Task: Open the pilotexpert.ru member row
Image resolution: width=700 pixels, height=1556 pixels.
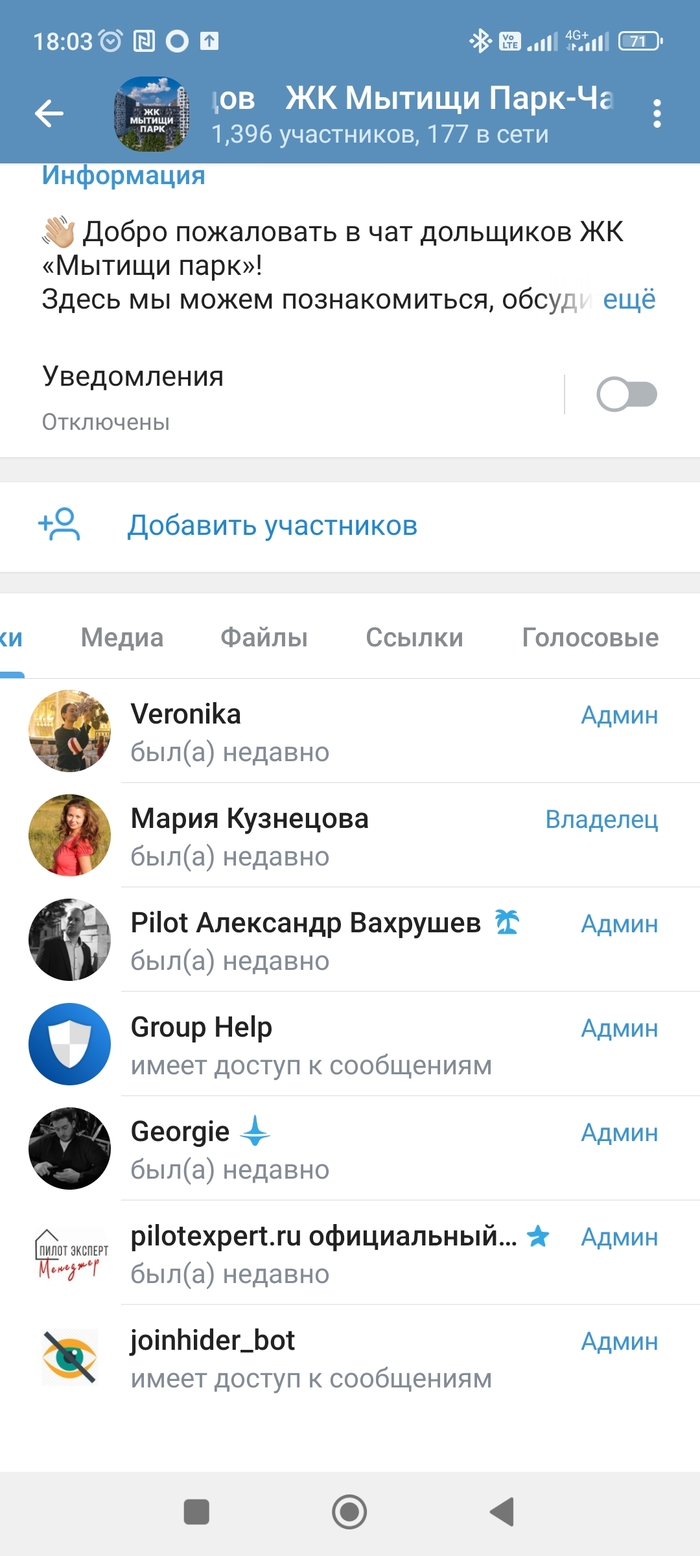Action: pos(300,1253)
